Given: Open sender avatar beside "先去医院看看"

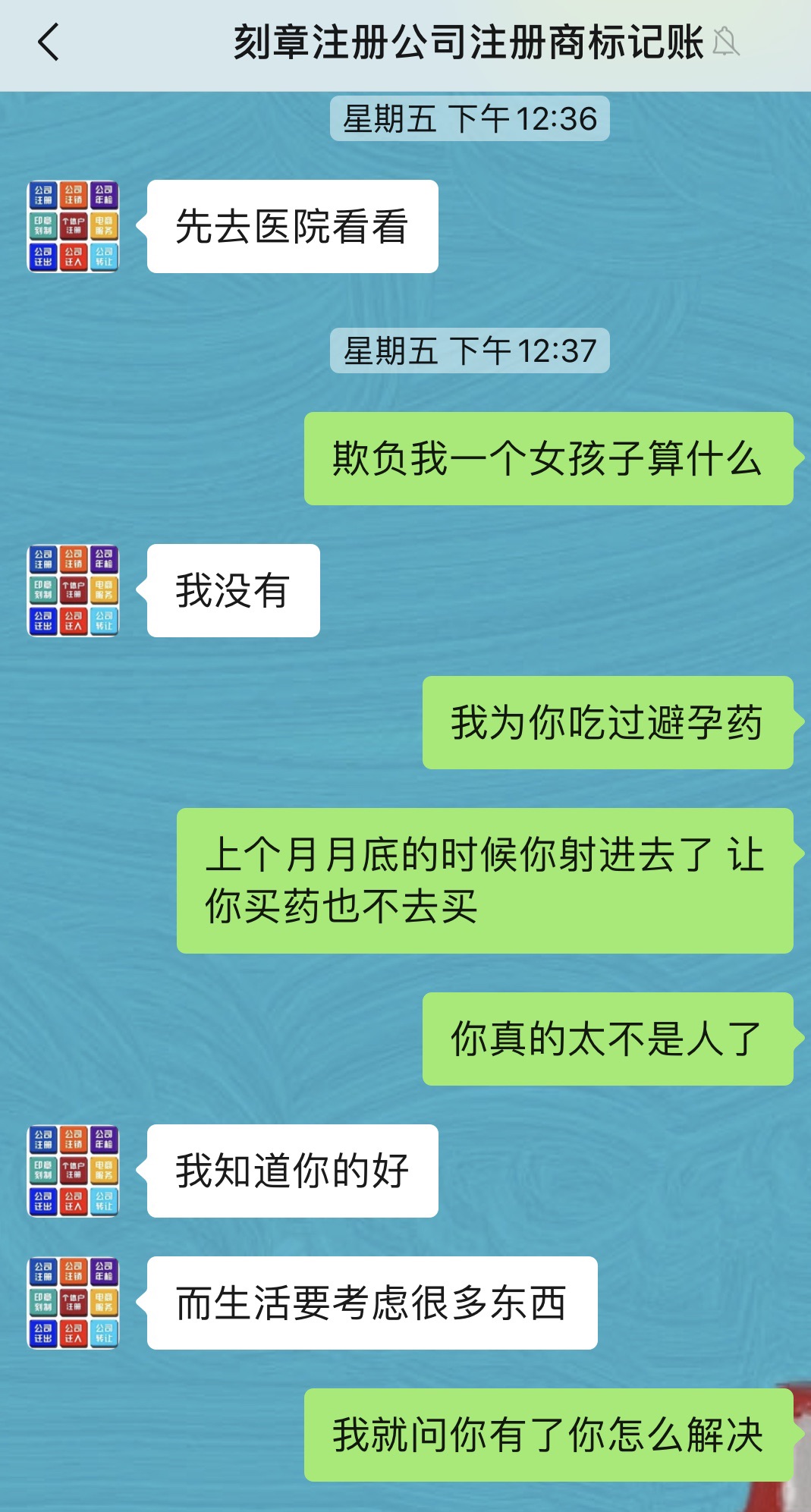Looking at the screenshot, I should click(x=74, y=226).
